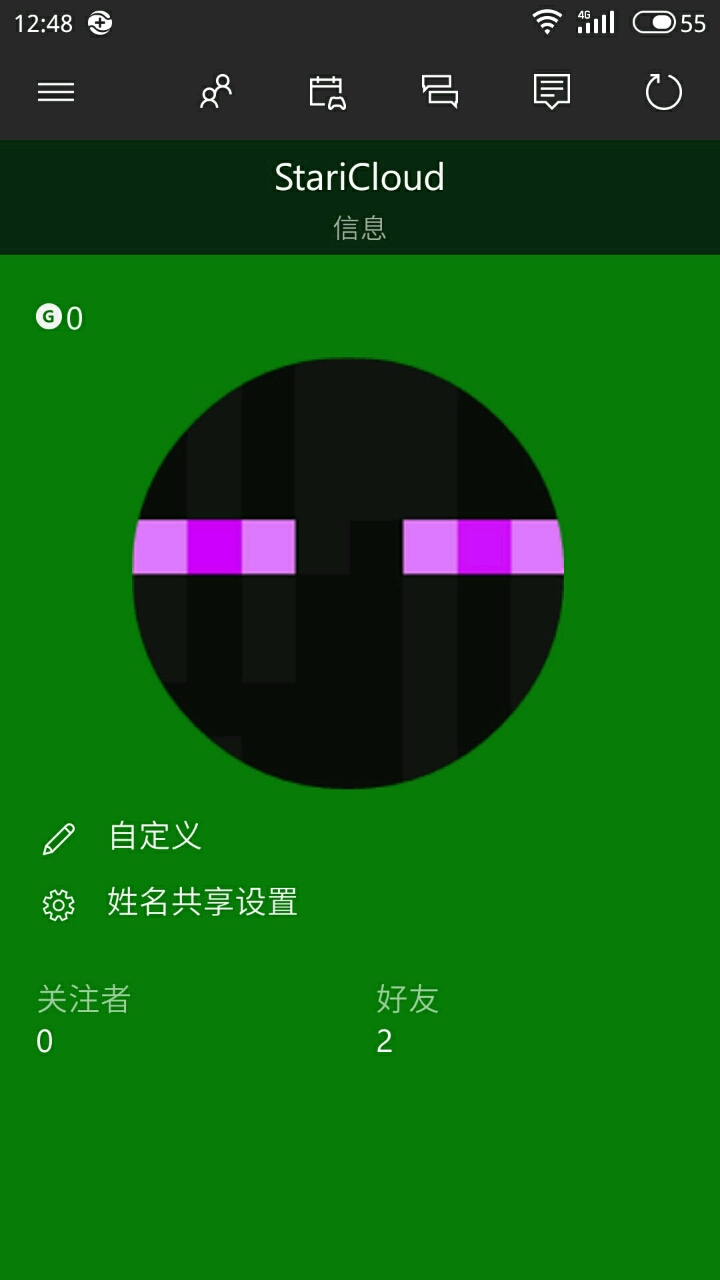Open the hamburger drawer menu
The width and height of the screenshot is (720, 1280).
tap(56, 92)
